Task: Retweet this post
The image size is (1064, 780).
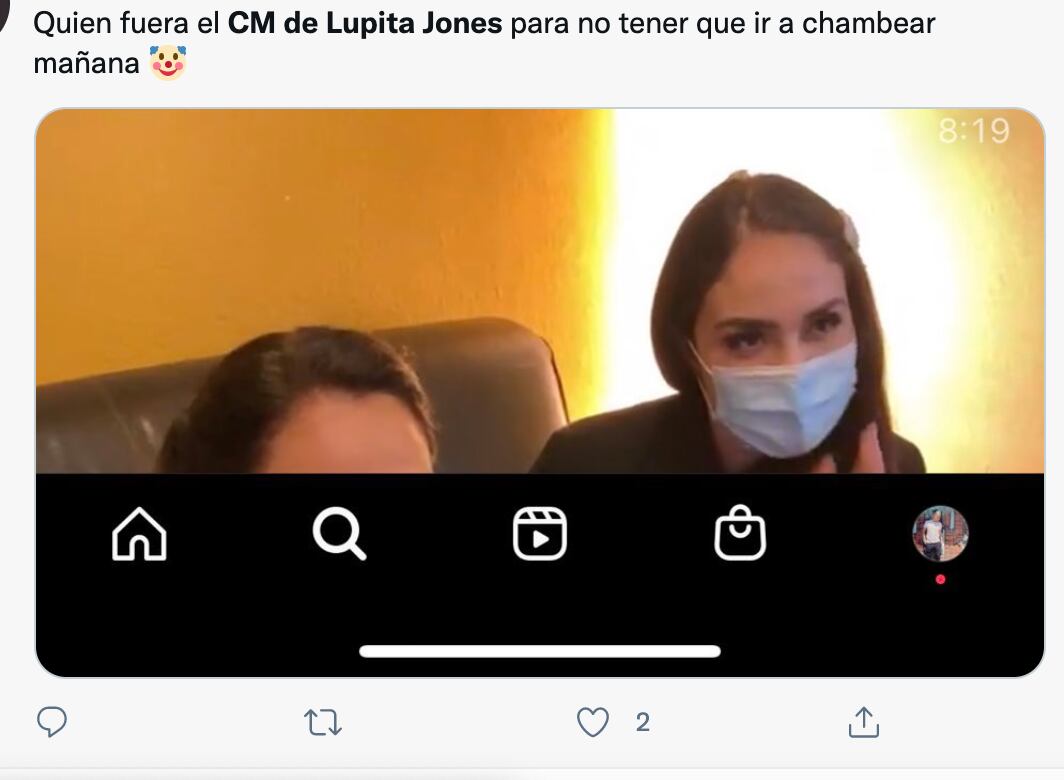Action: pyautogui.click(x=322, y=722)
